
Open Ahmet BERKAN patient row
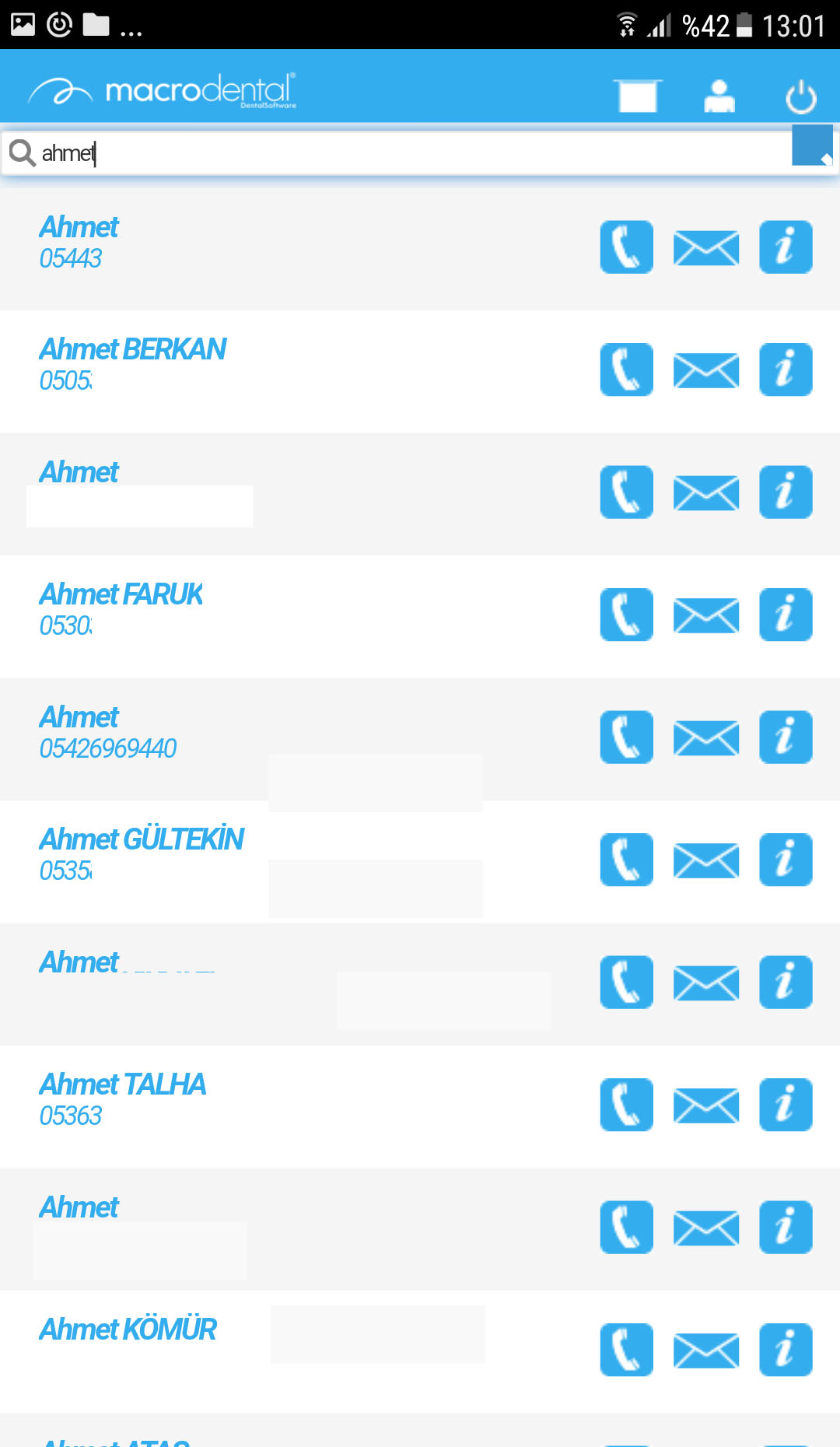420,371
